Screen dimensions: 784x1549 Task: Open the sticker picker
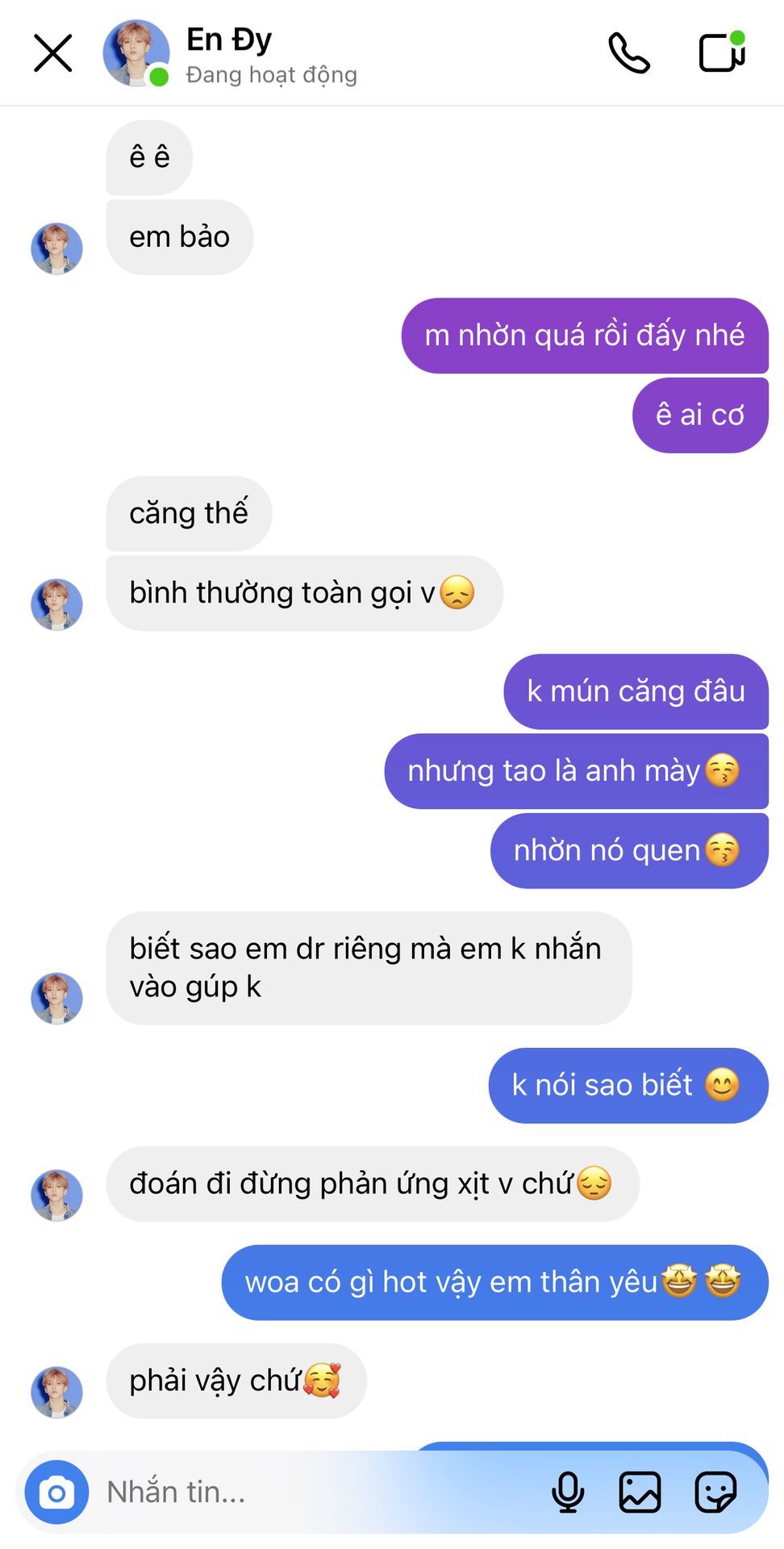tap(715, 1493)
